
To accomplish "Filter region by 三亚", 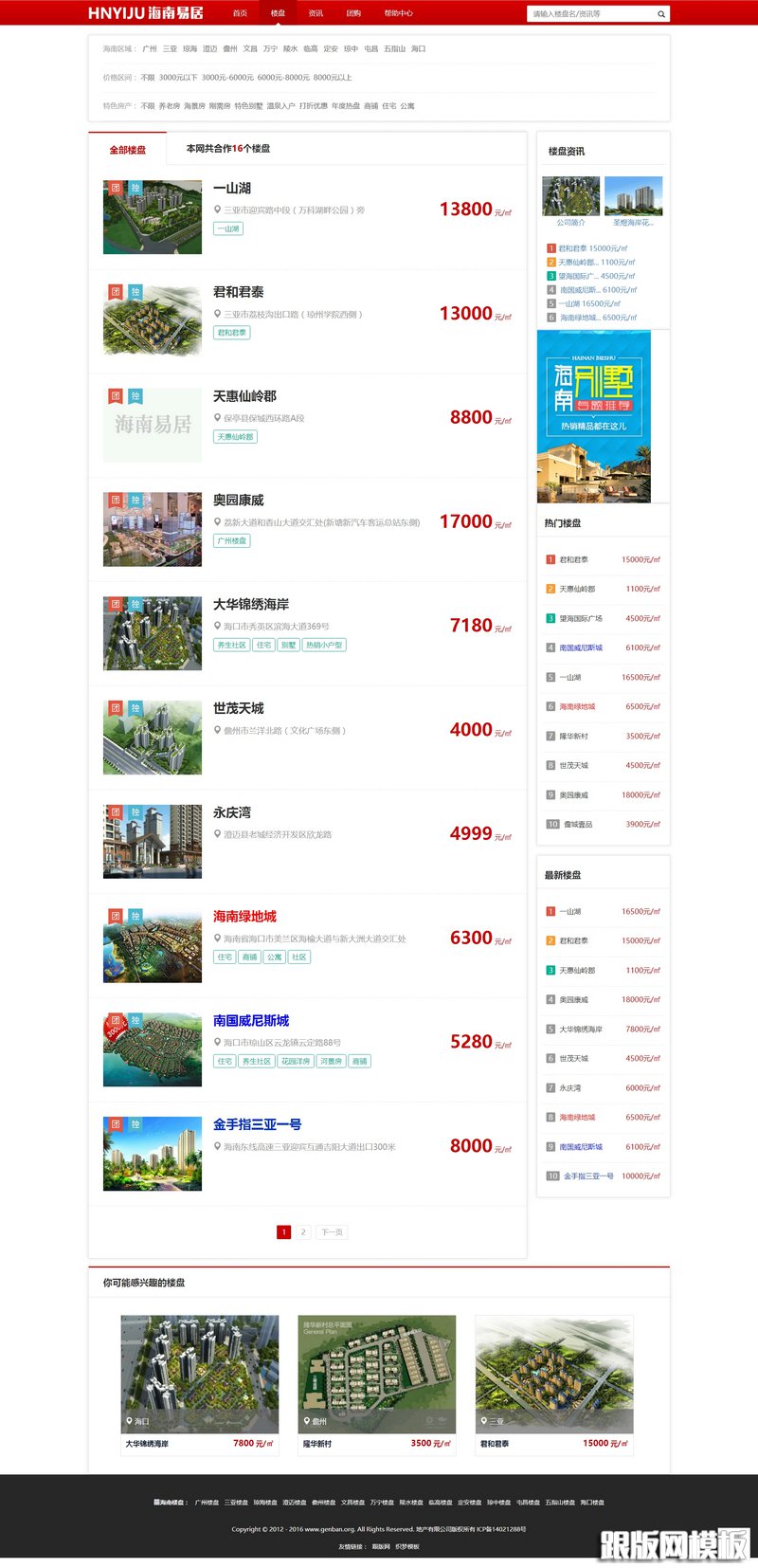I will [170, 48].
